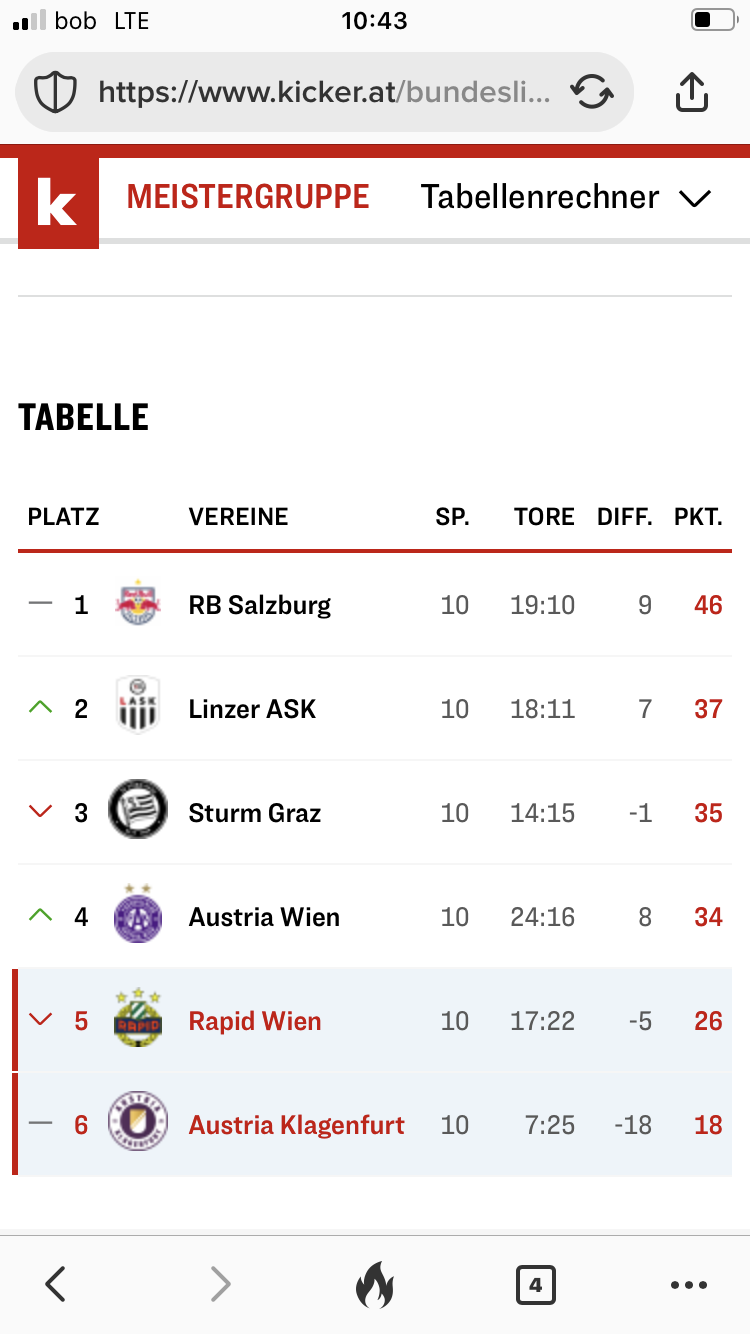The width and height of the screenshot is (750, 1334).
Task: Expand the Tabellenrechner dropdown
Action: point(566,197)
